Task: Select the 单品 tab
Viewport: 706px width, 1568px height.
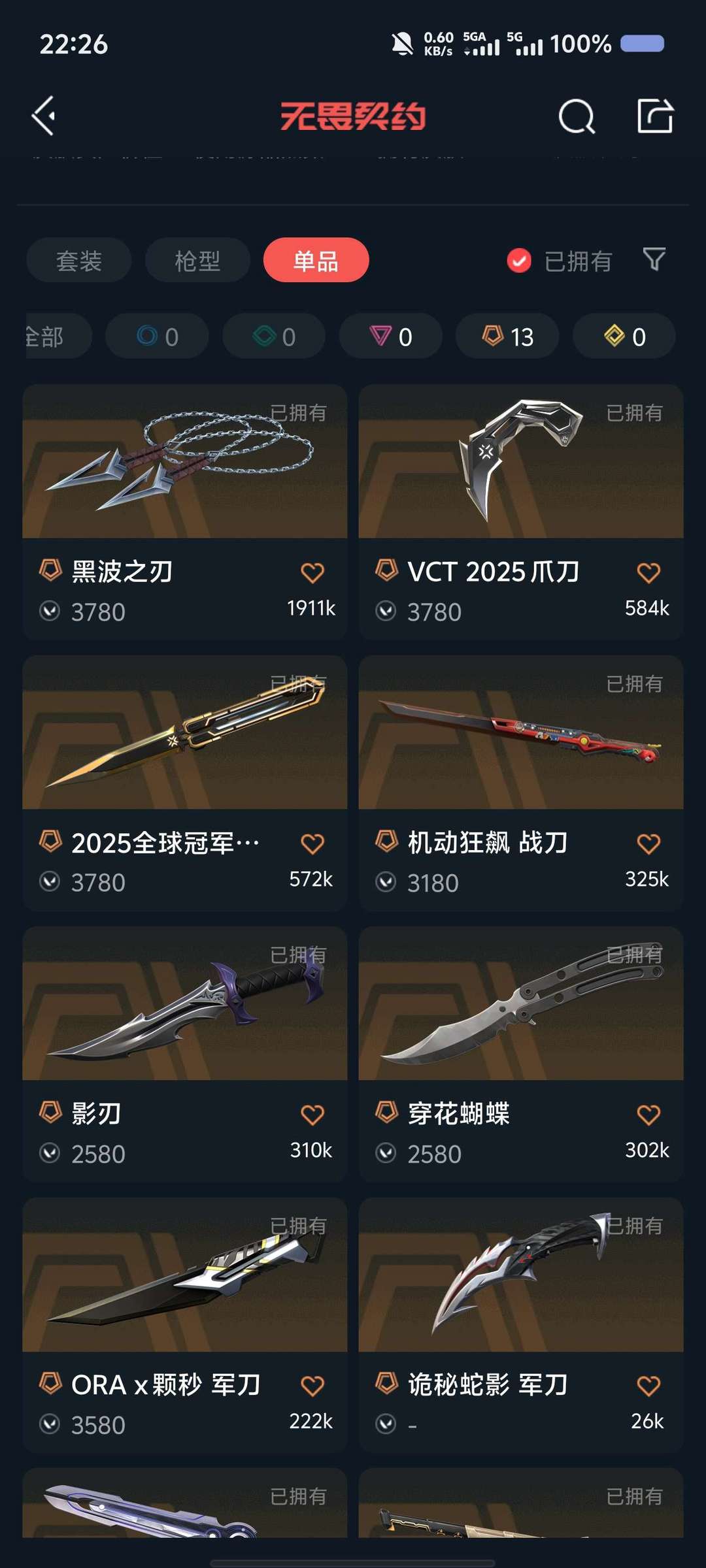Action: click(316, 261)
